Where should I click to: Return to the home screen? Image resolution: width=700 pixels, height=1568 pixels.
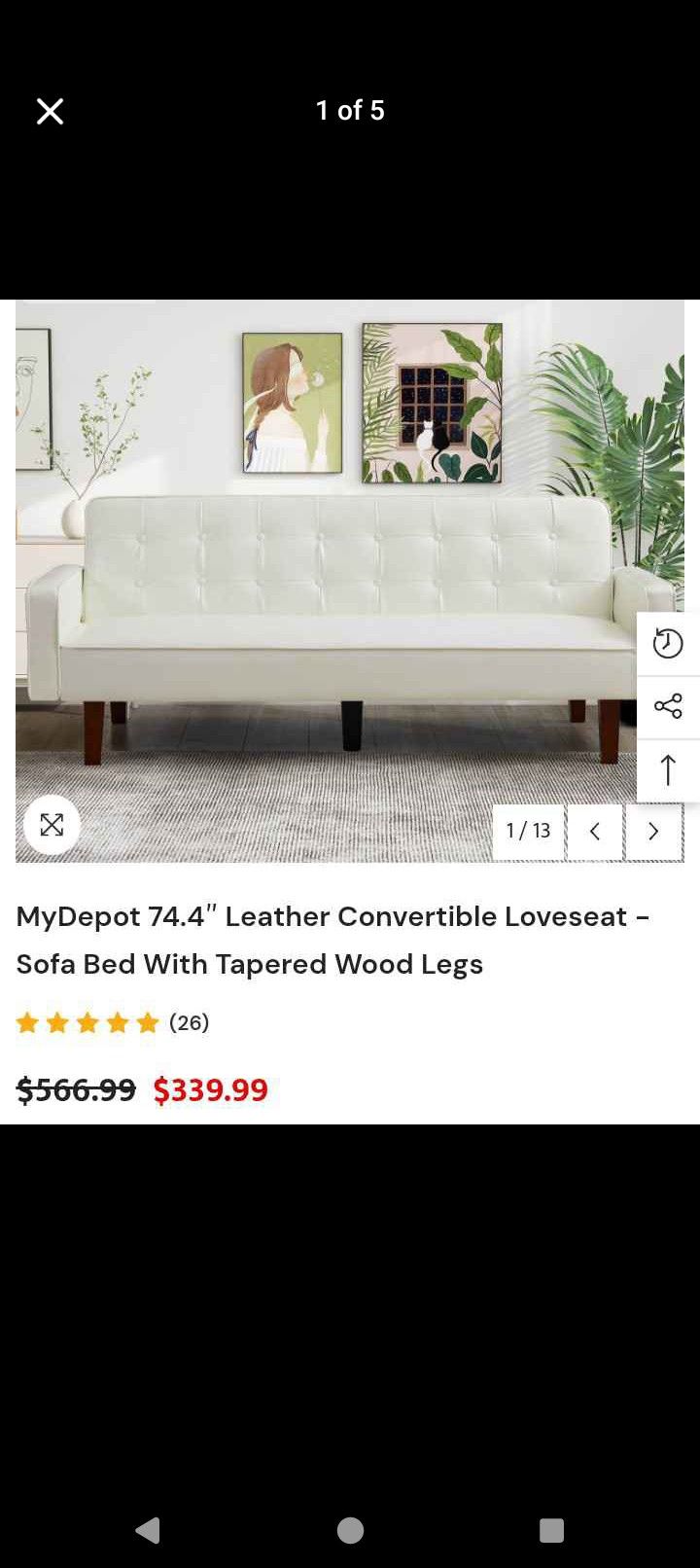350,1530
